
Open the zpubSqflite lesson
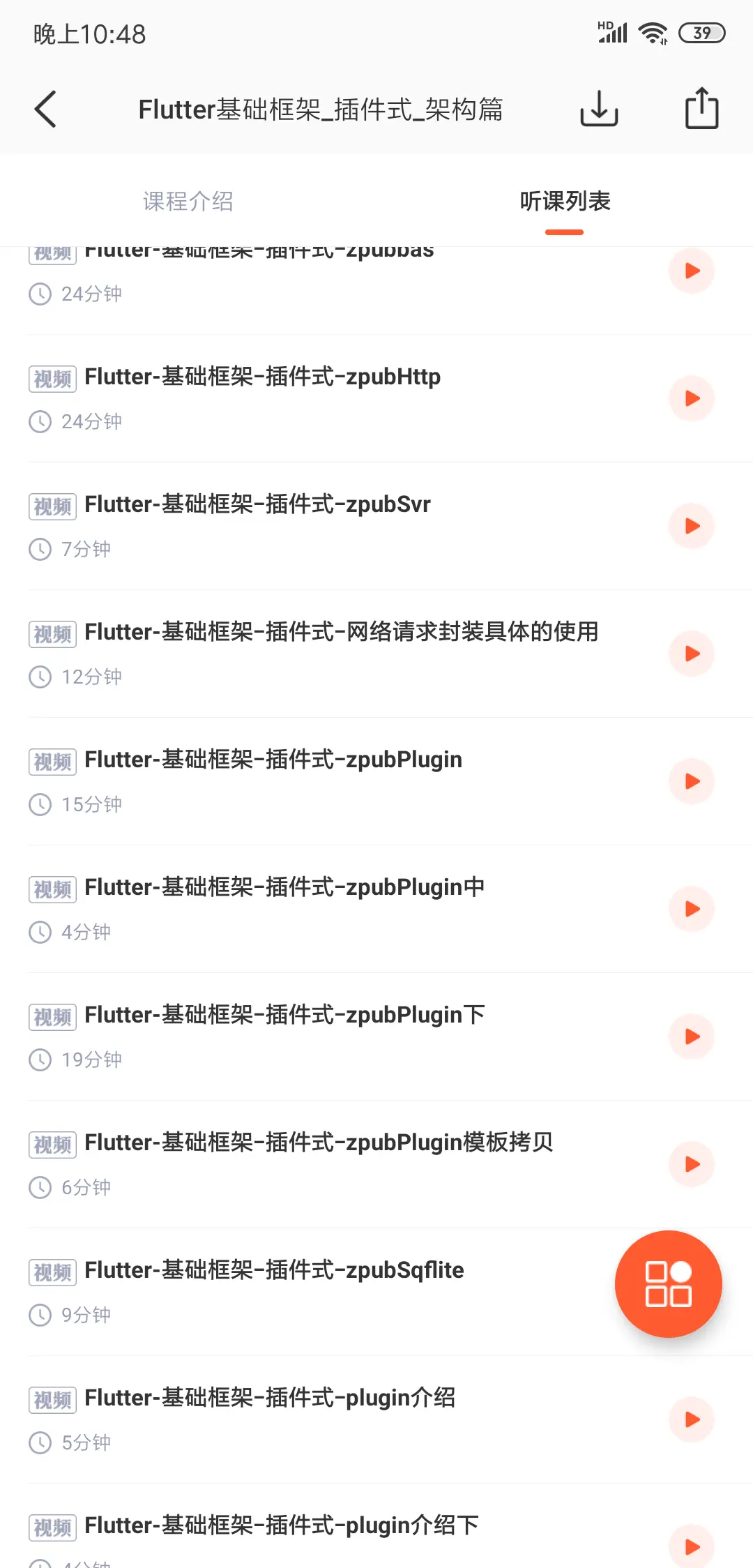[274, 1270]
